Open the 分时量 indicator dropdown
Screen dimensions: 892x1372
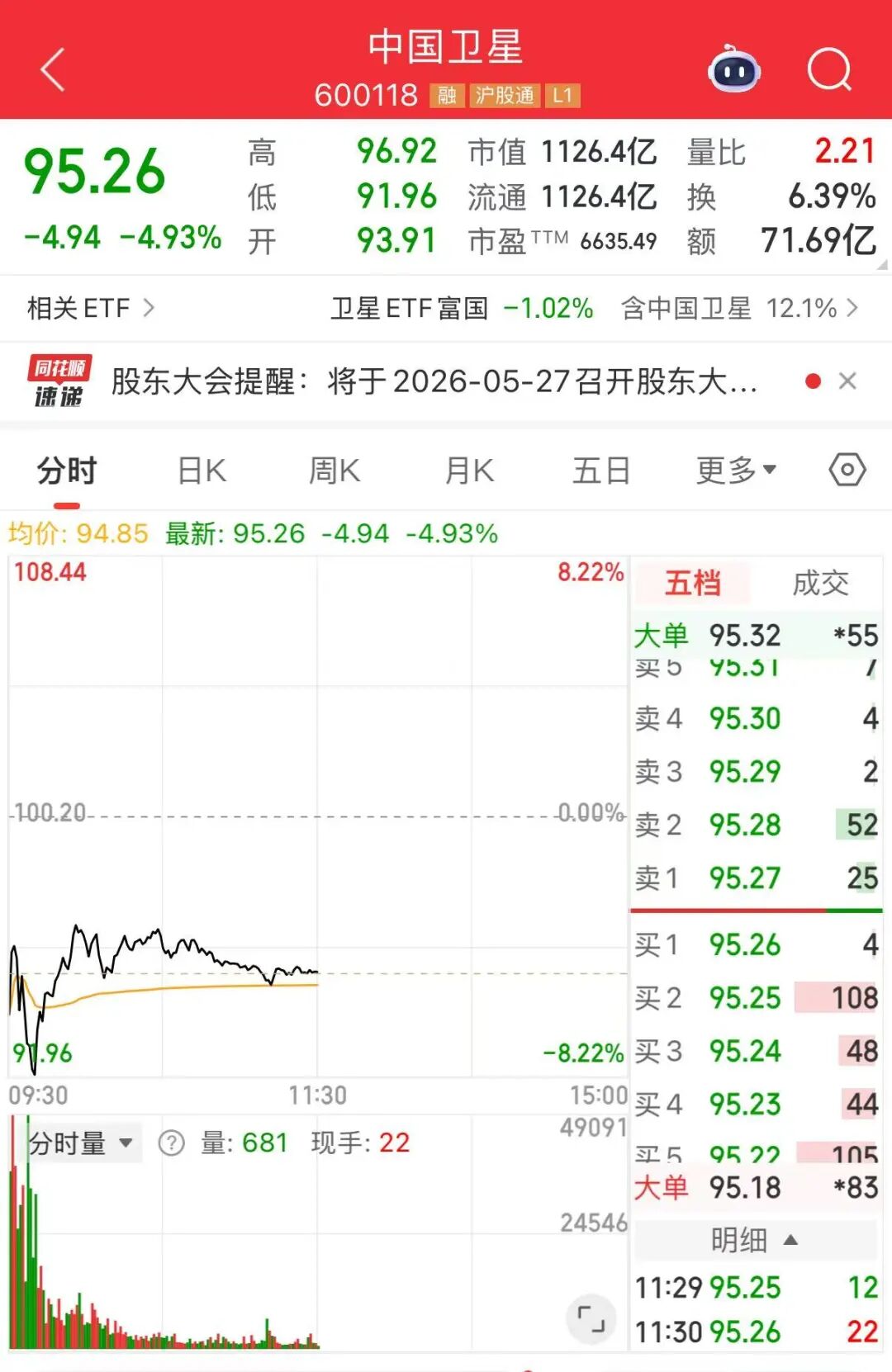point(81,1143)
